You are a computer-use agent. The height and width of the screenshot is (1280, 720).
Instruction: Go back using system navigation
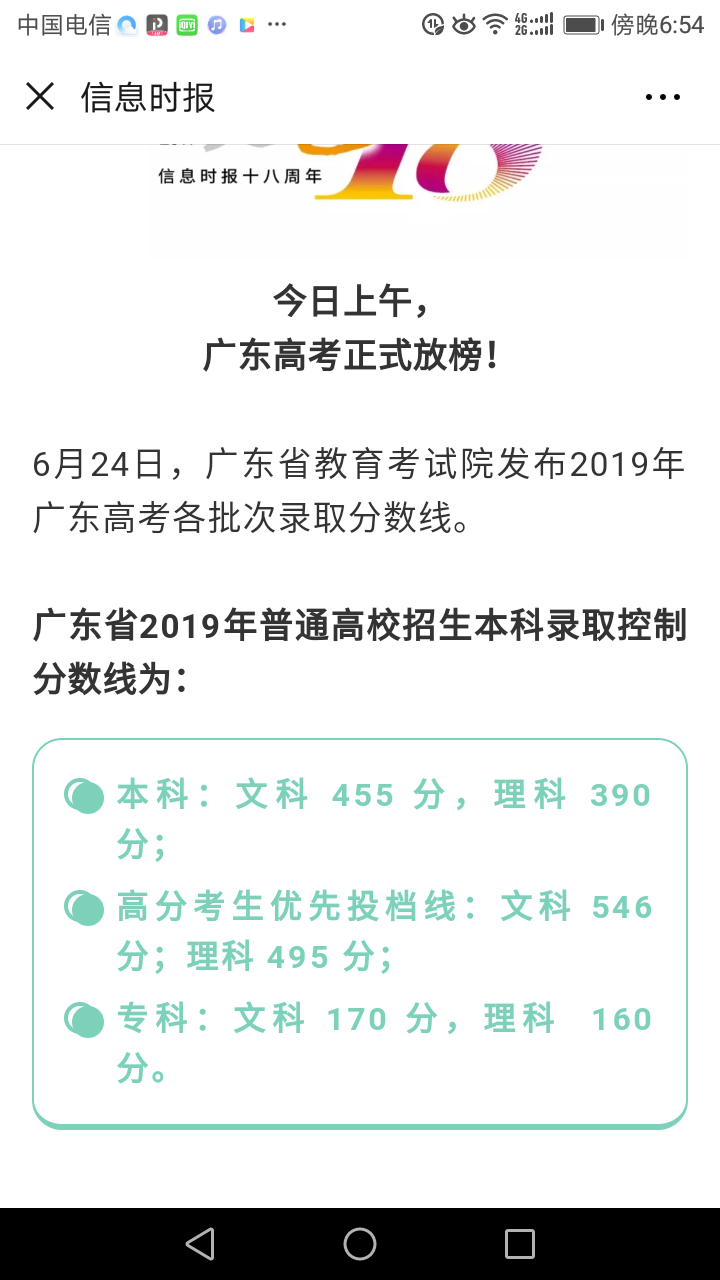click(200, 1244)
